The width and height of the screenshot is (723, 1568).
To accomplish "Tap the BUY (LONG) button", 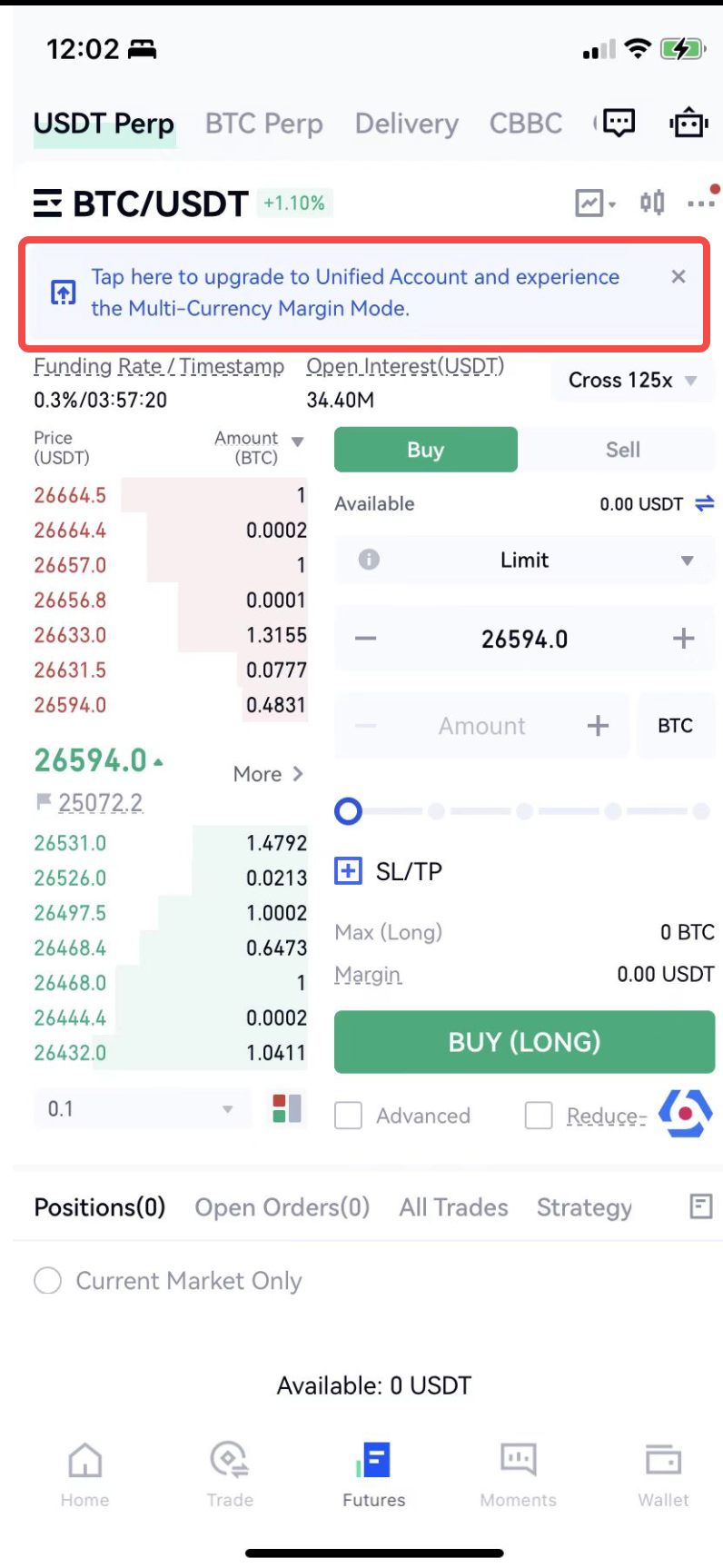I will tap(524, 1042).
